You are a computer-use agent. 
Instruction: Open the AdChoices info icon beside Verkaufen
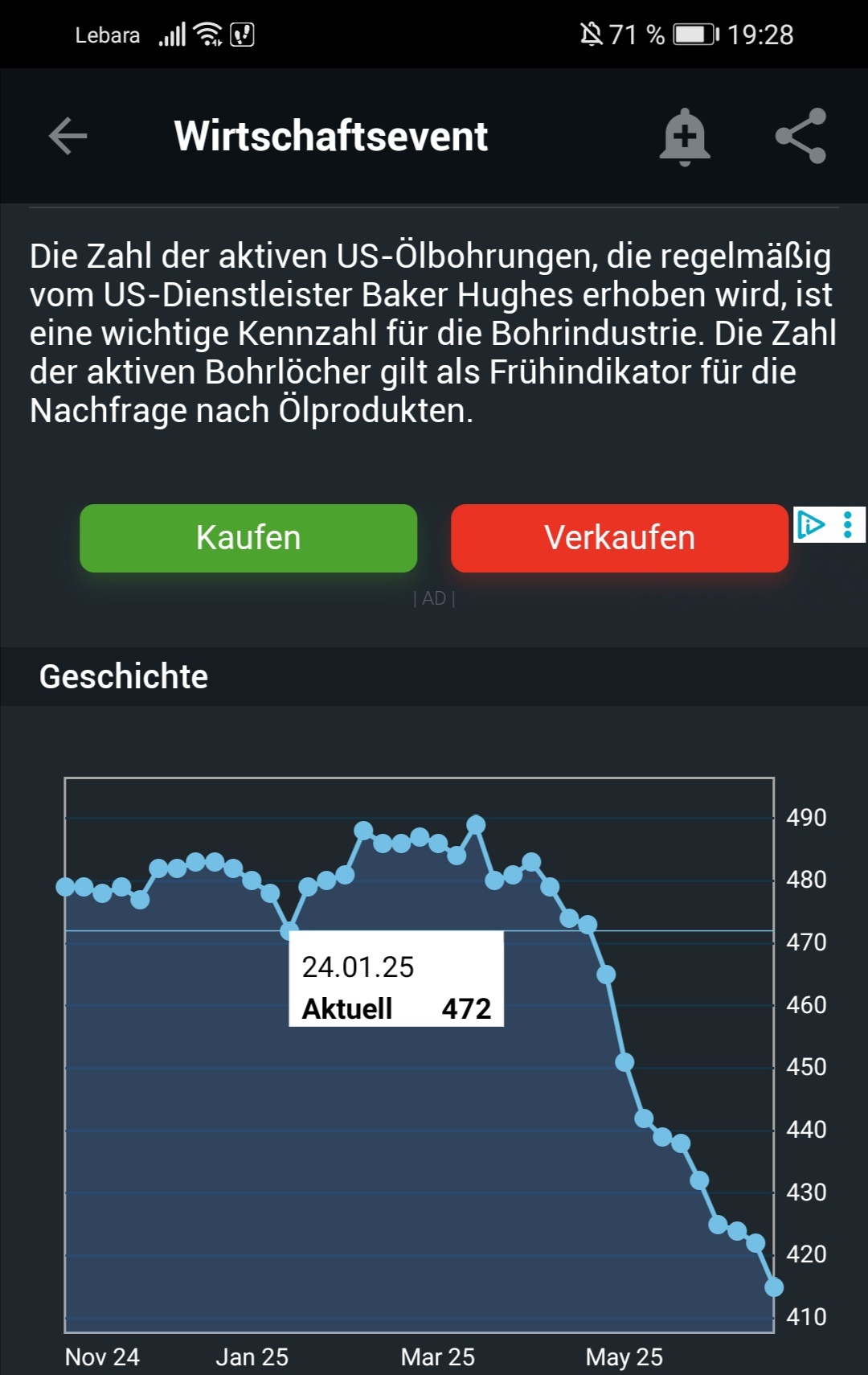pos(812,523)
